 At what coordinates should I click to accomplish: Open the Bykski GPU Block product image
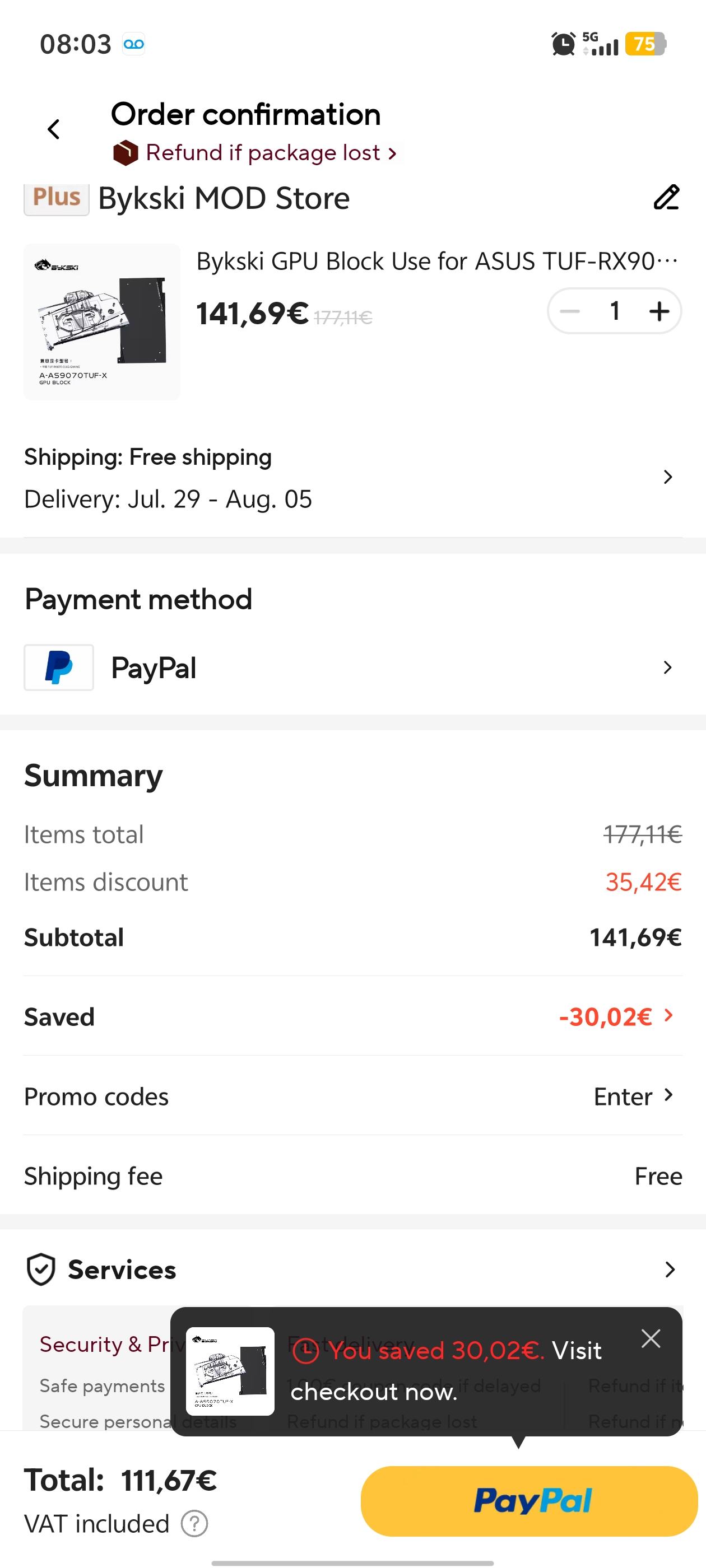click(102, 321)
